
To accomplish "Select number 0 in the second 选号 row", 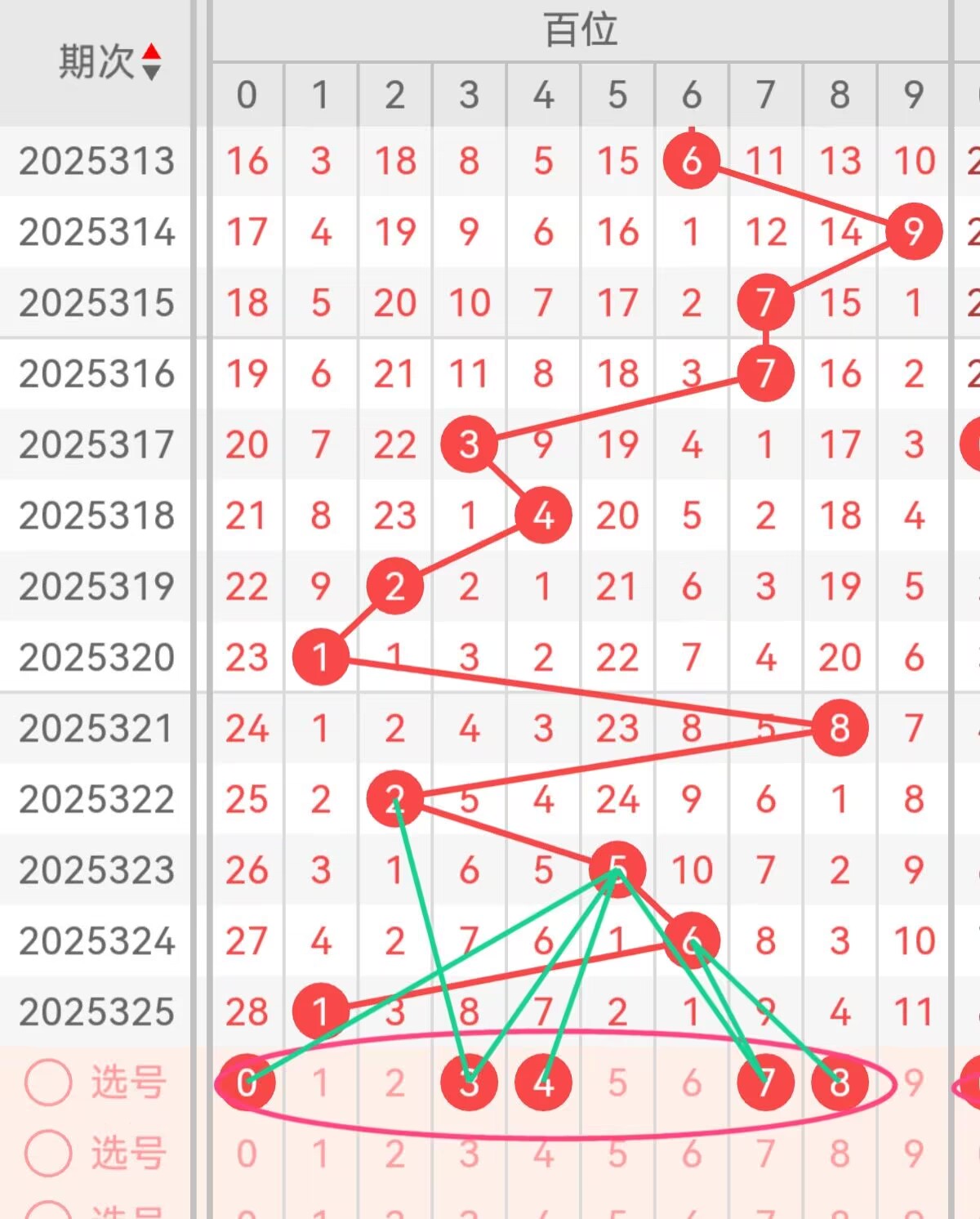I will point(247,1154).
